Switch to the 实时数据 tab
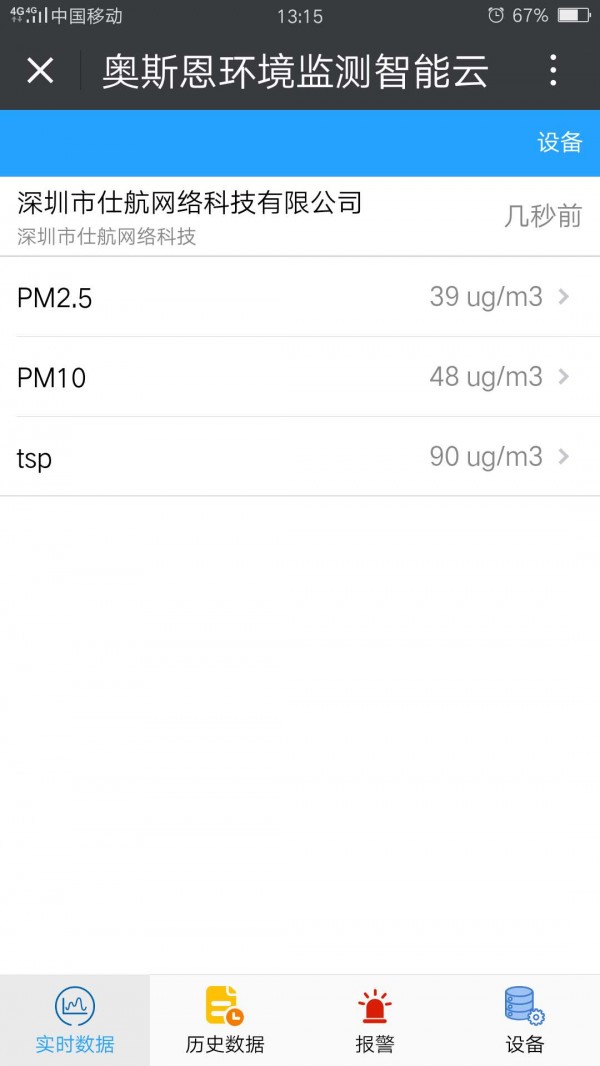This screenshot has width=600, height=1066. coord(75,1020)
